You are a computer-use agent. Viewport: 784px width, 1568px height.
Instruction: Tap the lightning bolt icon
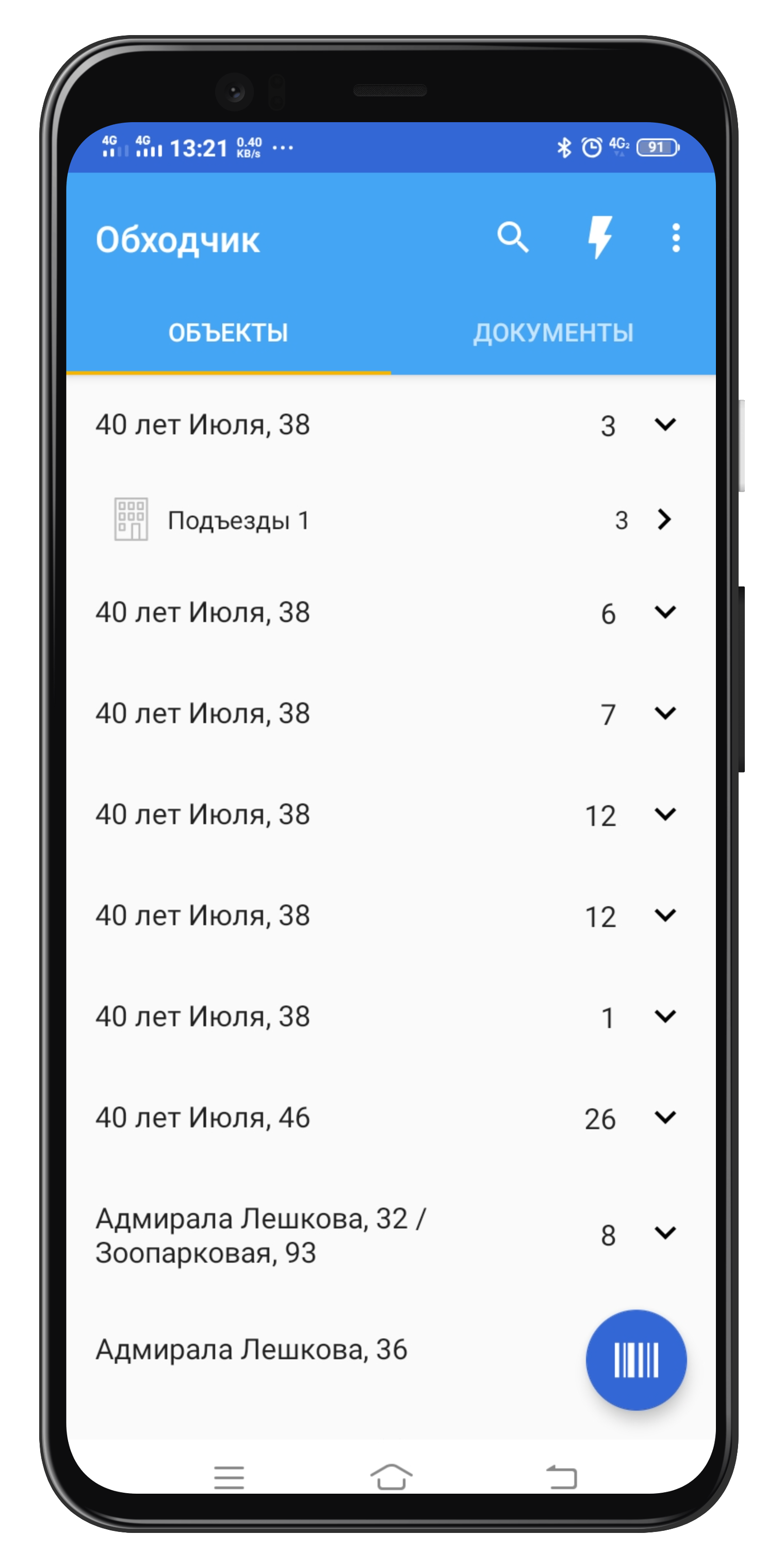point(599,237)
